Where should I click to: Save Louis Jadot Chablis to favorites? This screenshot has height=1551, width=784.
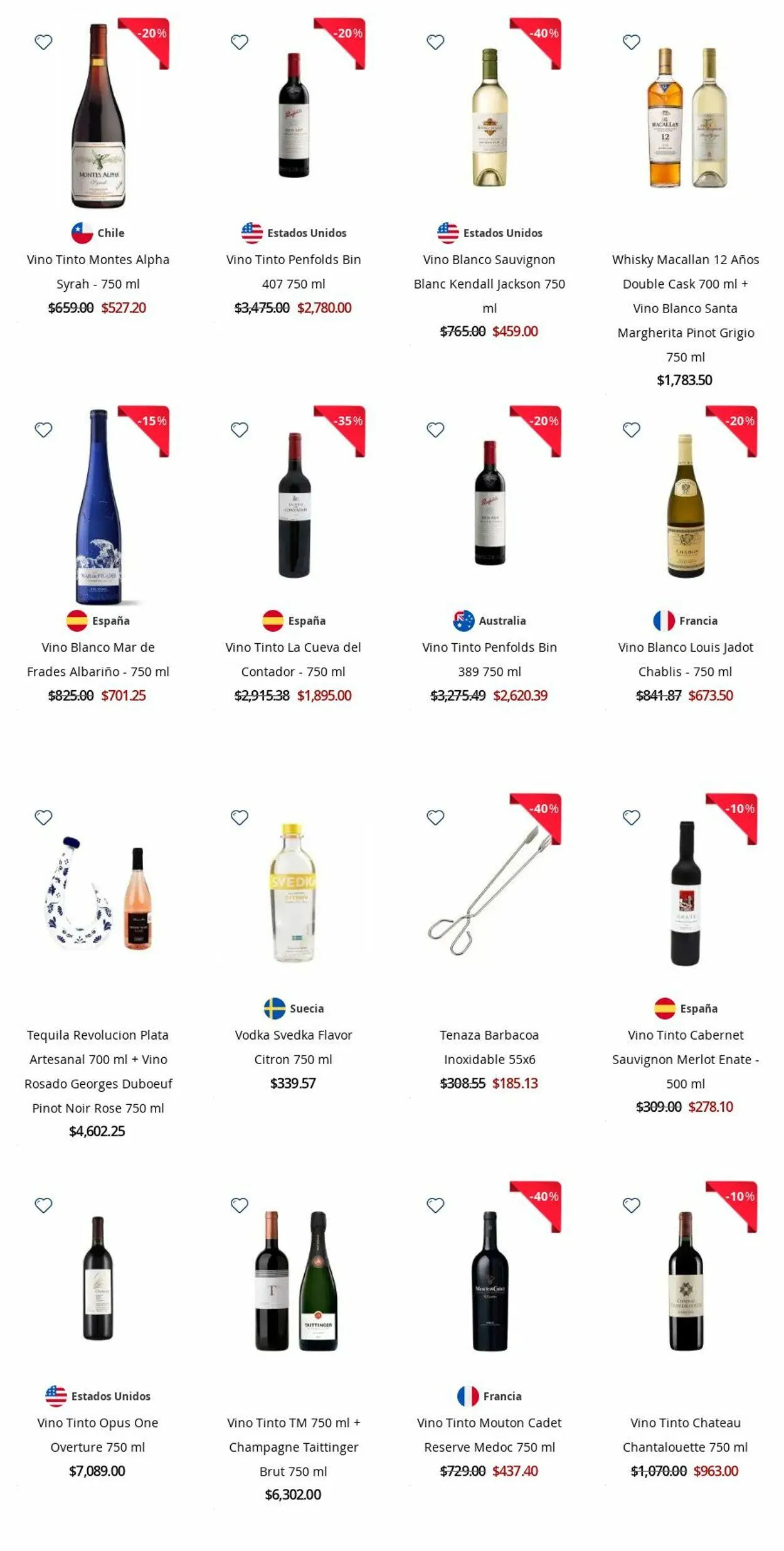pyautogui.click(x=632, y=430)
